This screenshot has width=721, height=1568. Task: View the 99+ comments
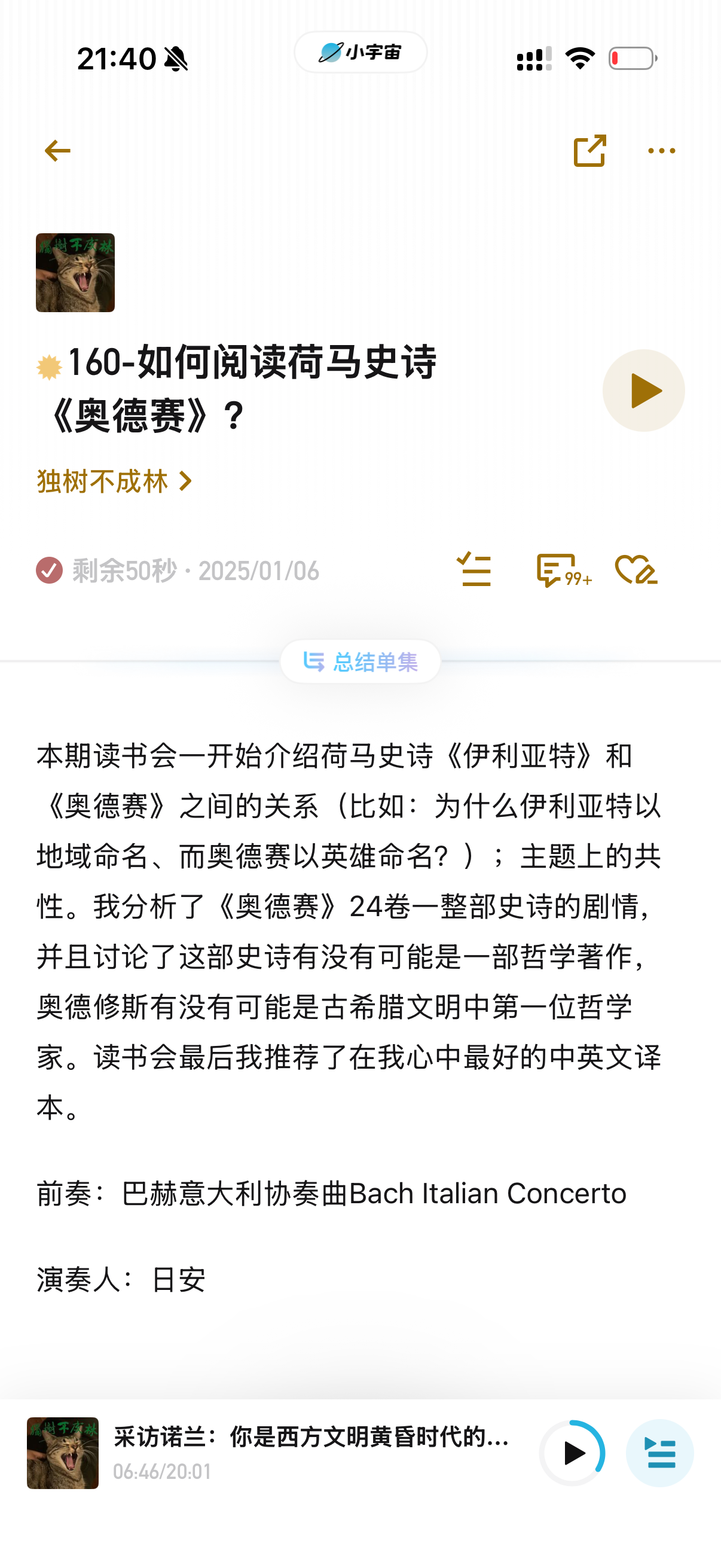[563, 571]
